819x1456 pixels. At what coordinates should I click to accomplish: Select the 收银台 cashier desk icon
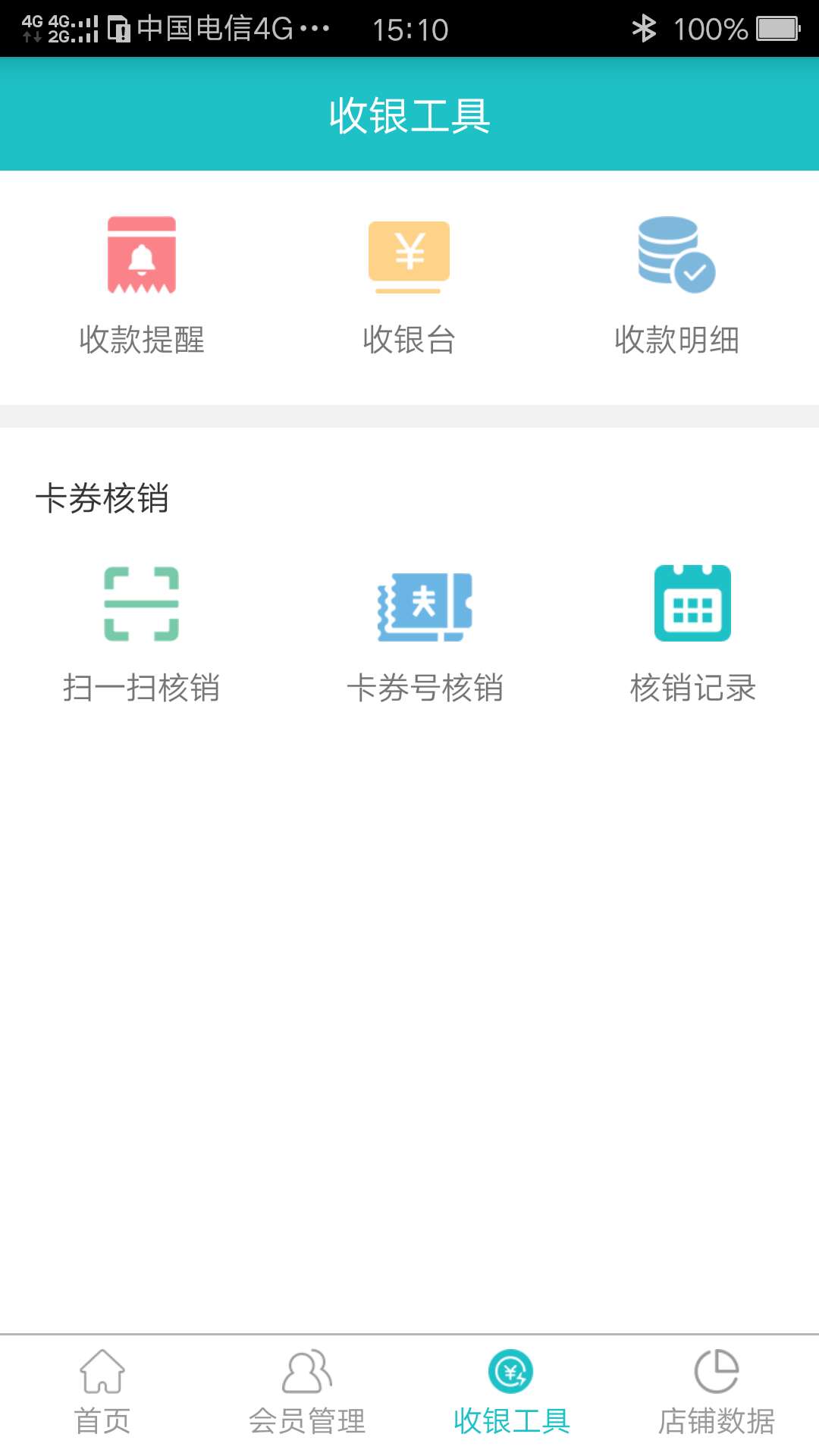pos(409,258)
